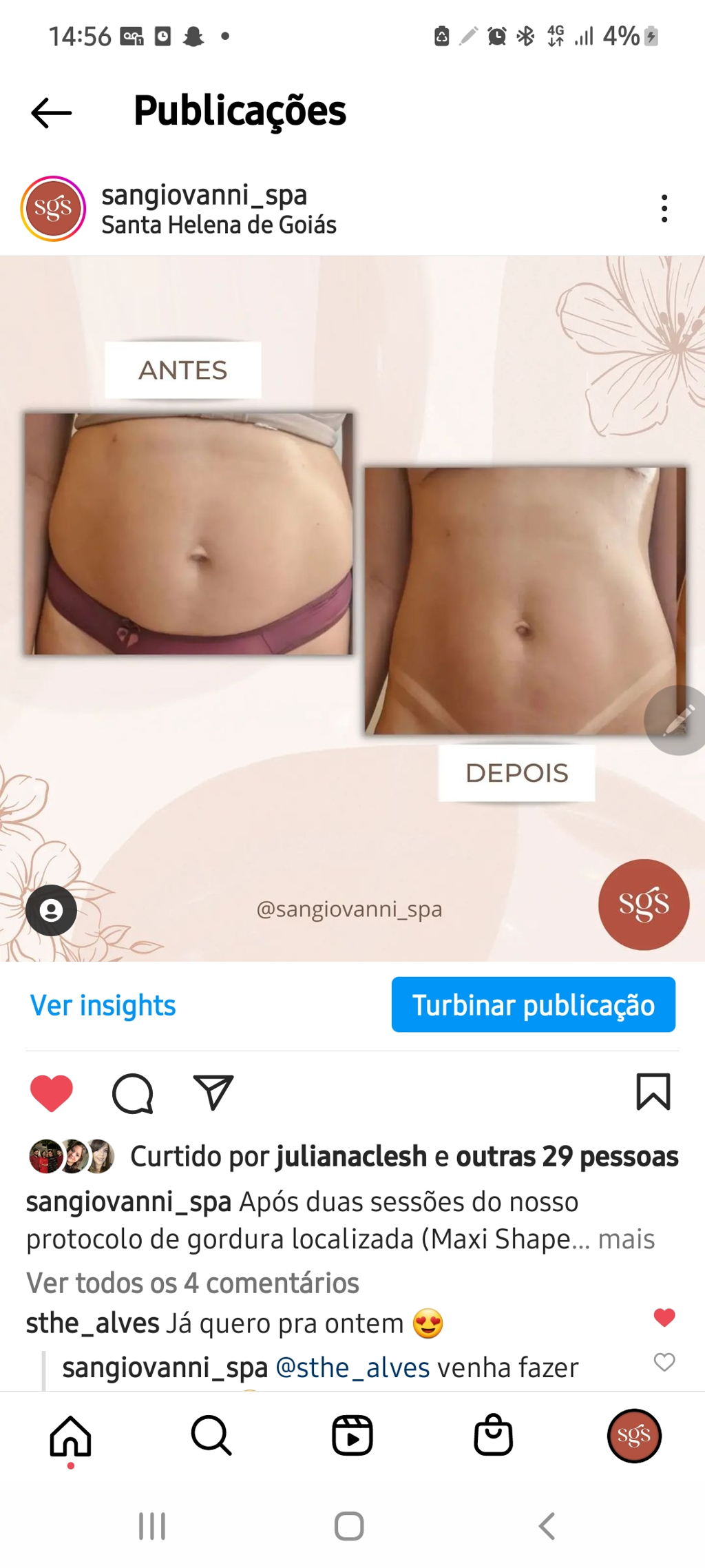Screen dimensions: 705x1568
Task: Show tagged people on the photo
Action: click(x=51, y=910)
